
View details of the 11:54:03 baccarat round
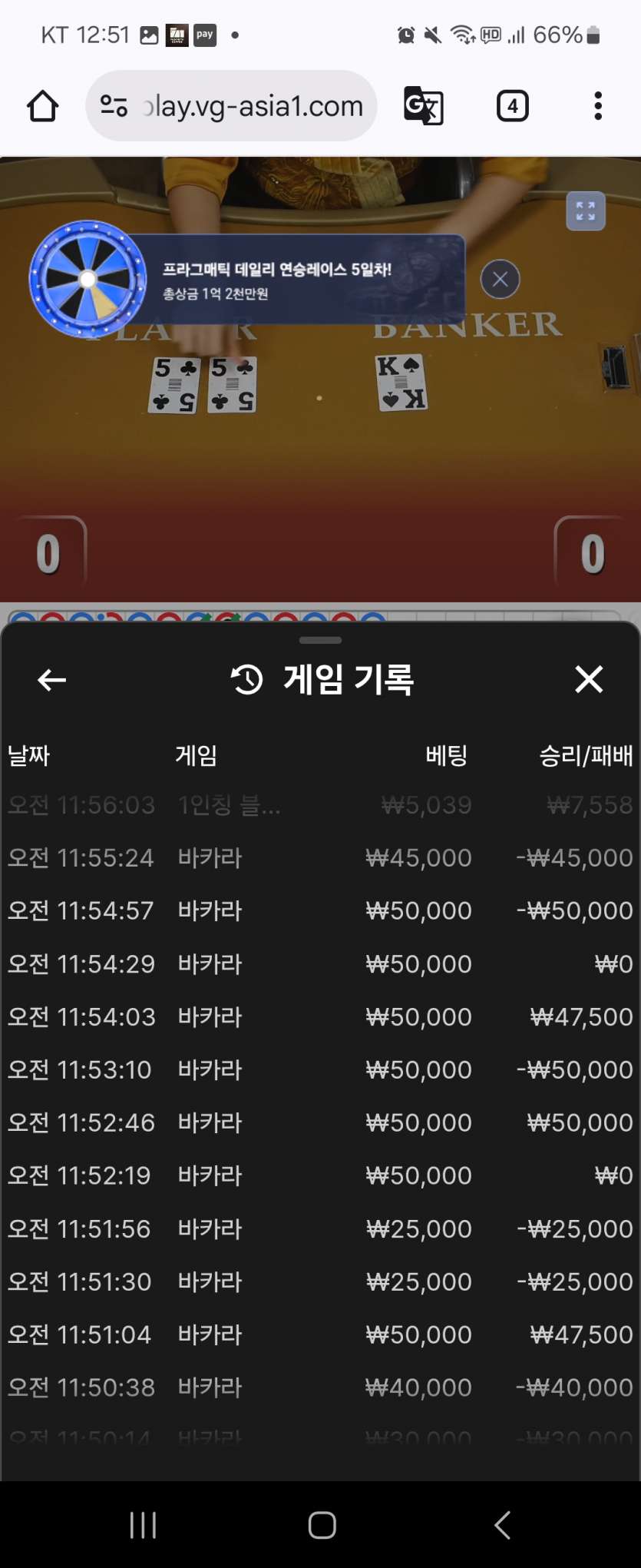(320, 1016)
